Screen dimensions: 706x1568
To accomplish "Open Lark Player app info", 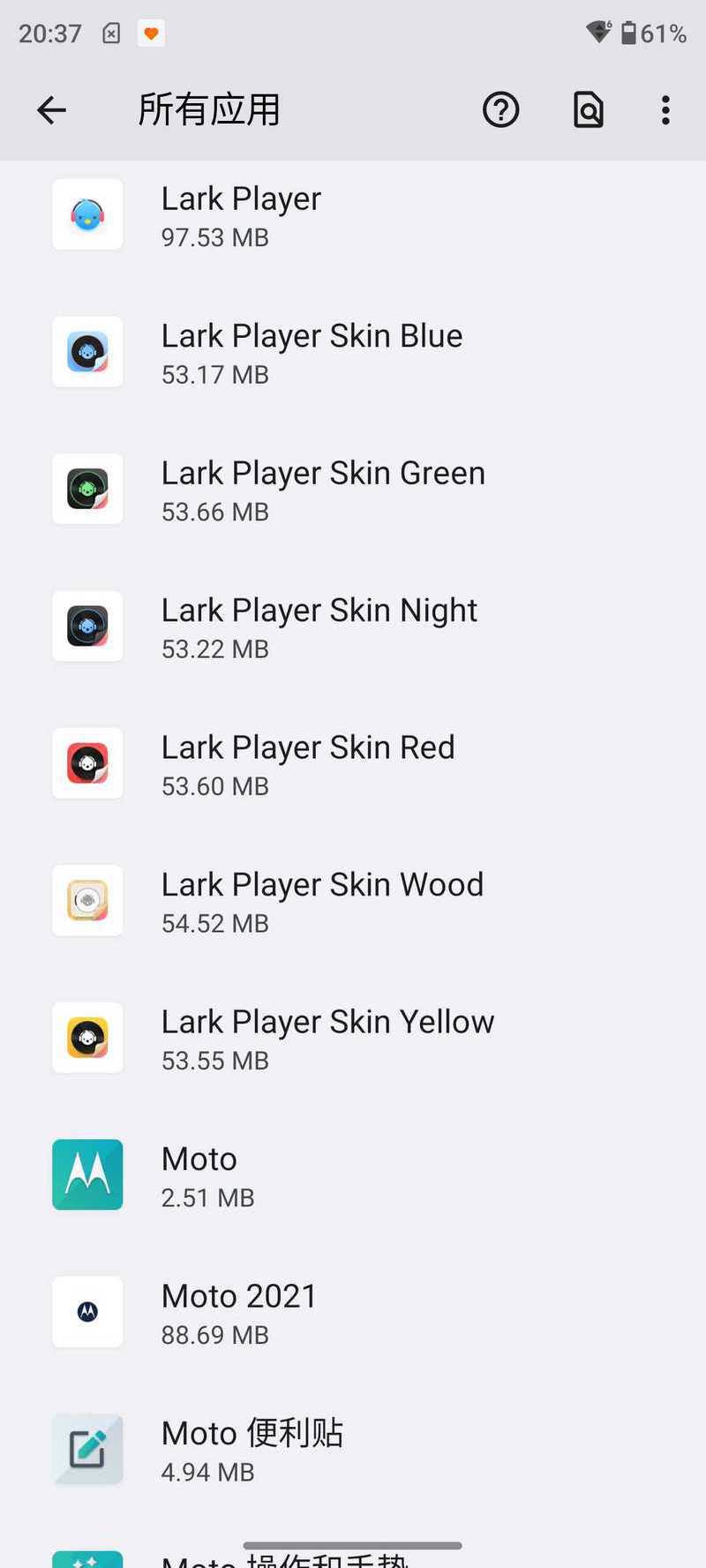I will (x=353, y=214).
